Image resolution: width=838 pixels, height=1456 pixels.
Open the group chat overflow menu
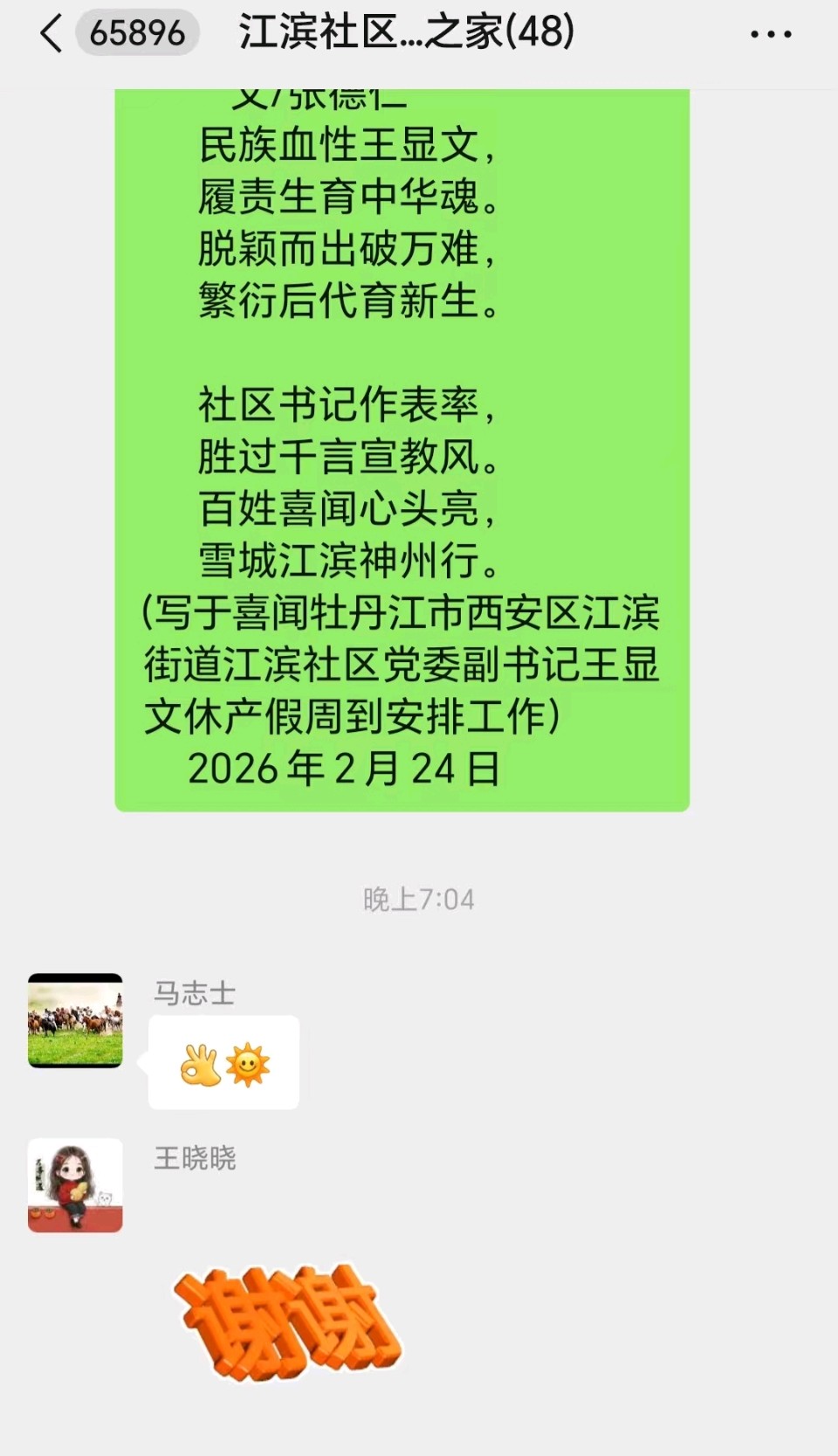coord(771,35)
